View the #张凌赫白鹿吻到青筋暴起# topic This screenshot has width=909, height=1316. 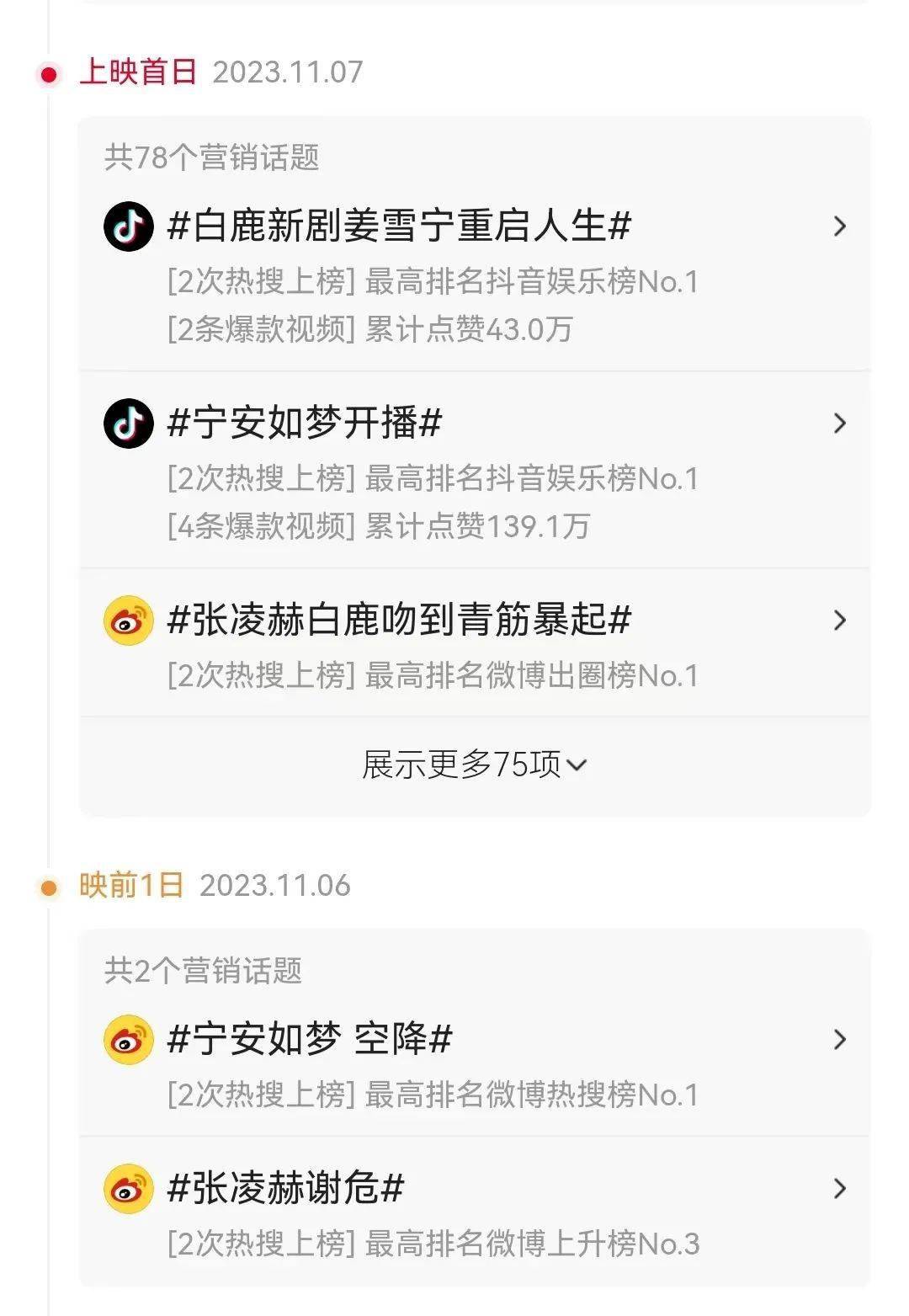click(400, 621)
